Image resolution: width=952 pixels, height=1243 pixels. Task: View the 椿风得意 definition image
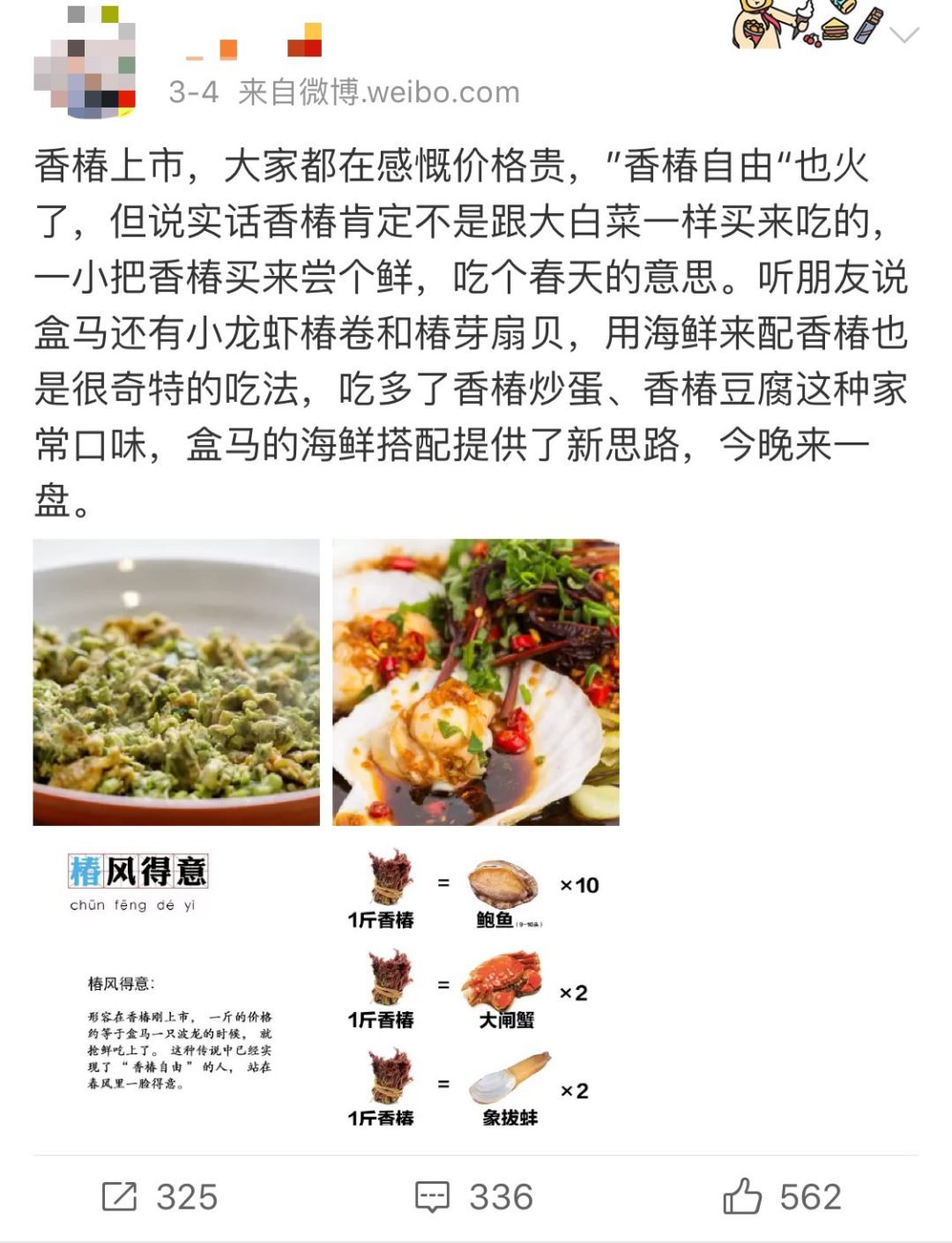(x=176, y=983)
